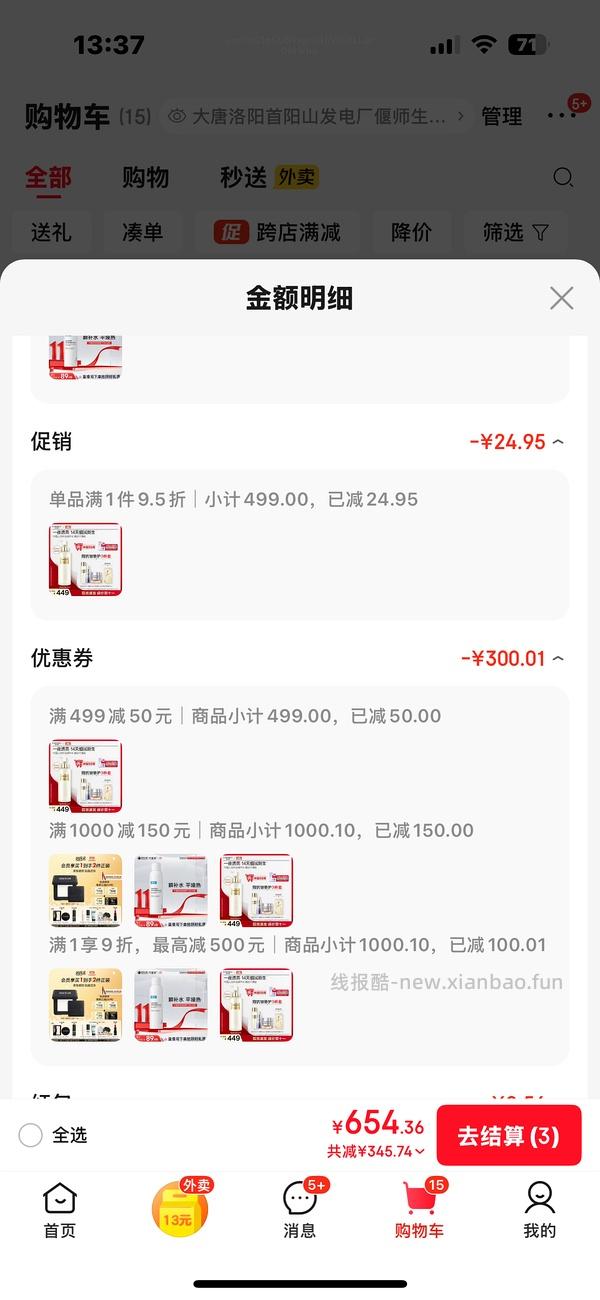This screenshot has width=600, height=1300.
Task: Open the product image under 促销
Action: [x=86, y=560]
